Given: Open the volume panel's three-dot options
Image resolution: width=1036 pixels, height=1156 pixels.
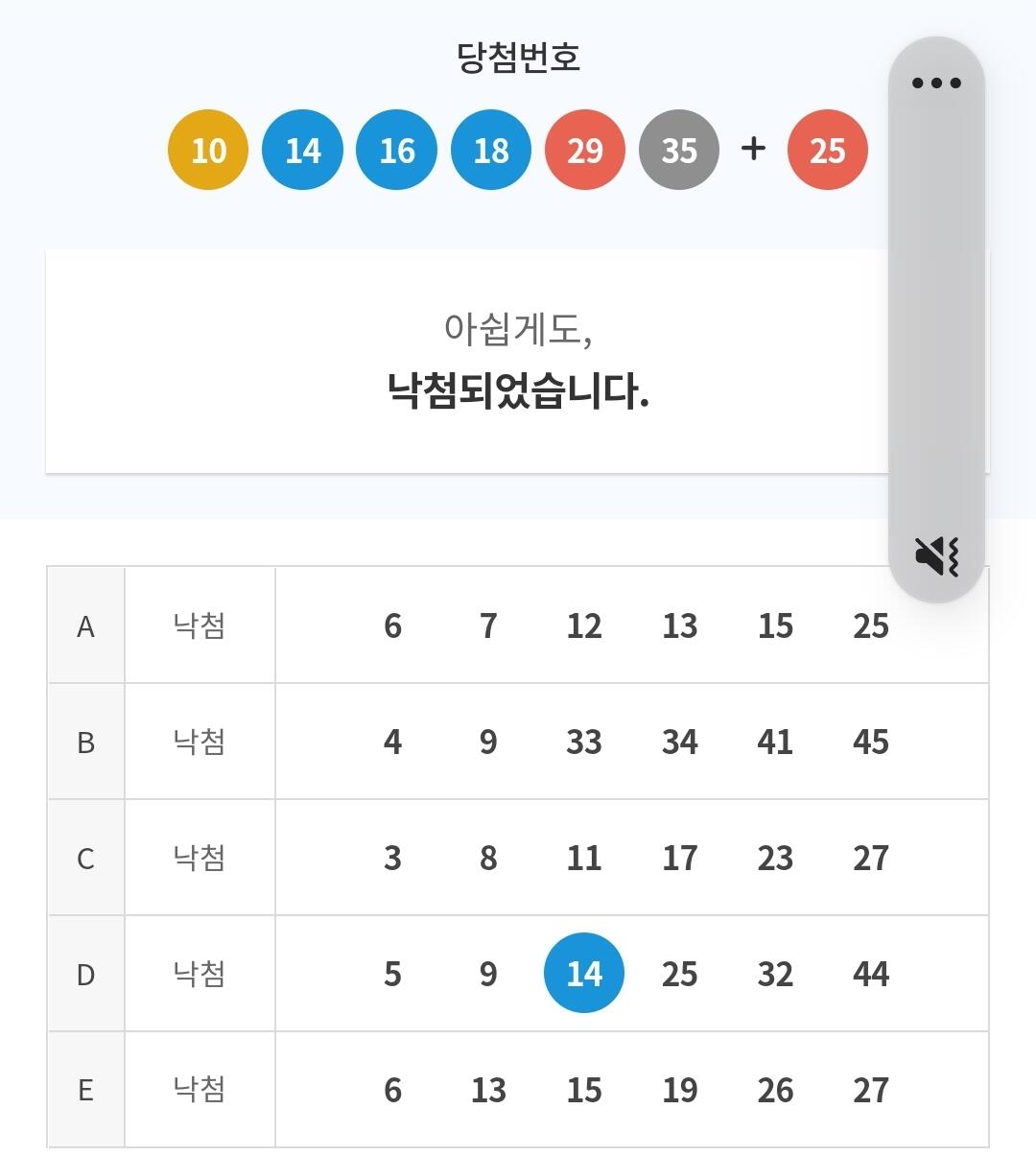Looking at the screenshot, I should click(x=936, y=83).
